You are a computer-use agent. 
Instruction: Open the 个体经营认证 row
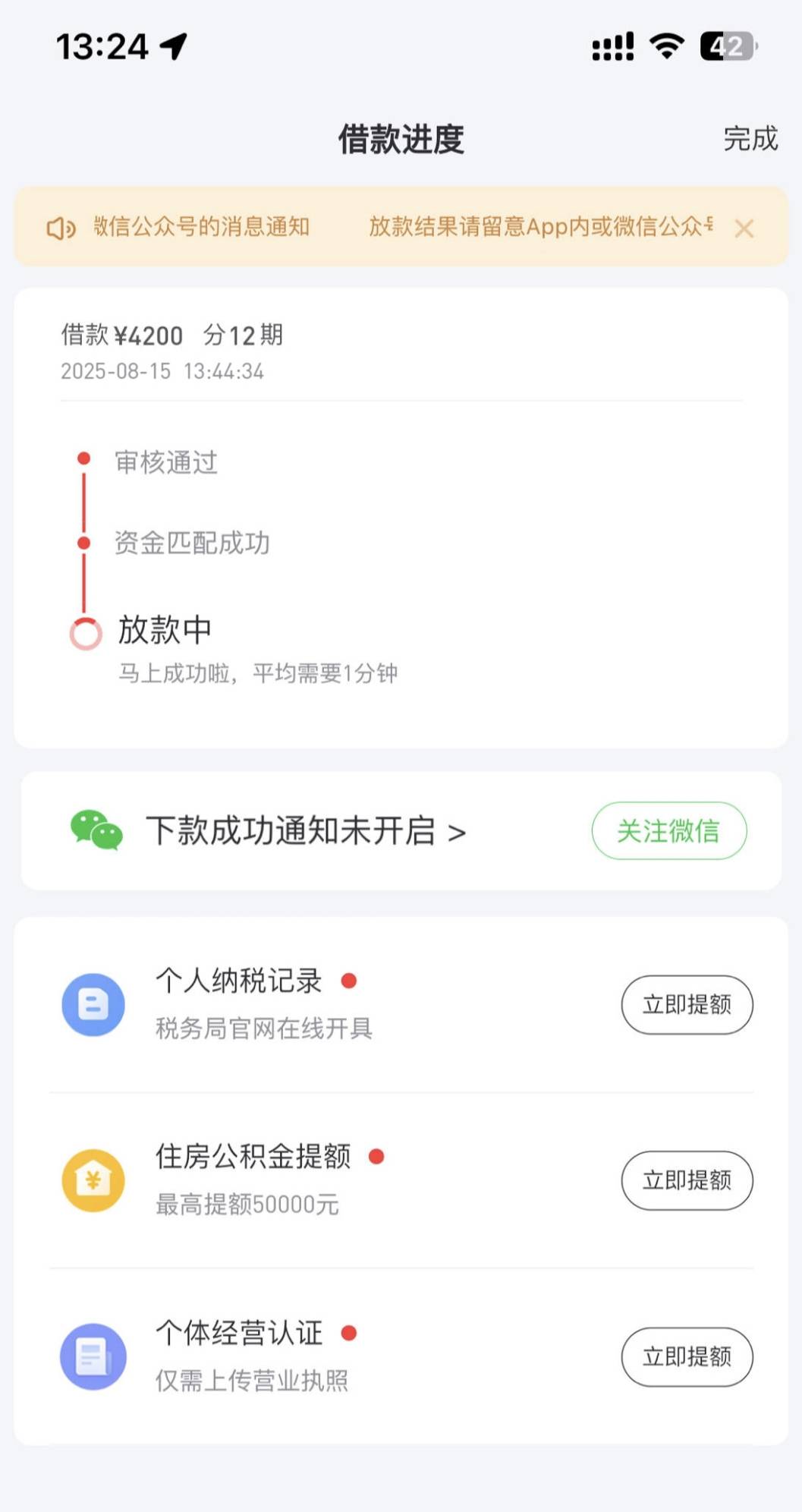[x=401, y=1356]
